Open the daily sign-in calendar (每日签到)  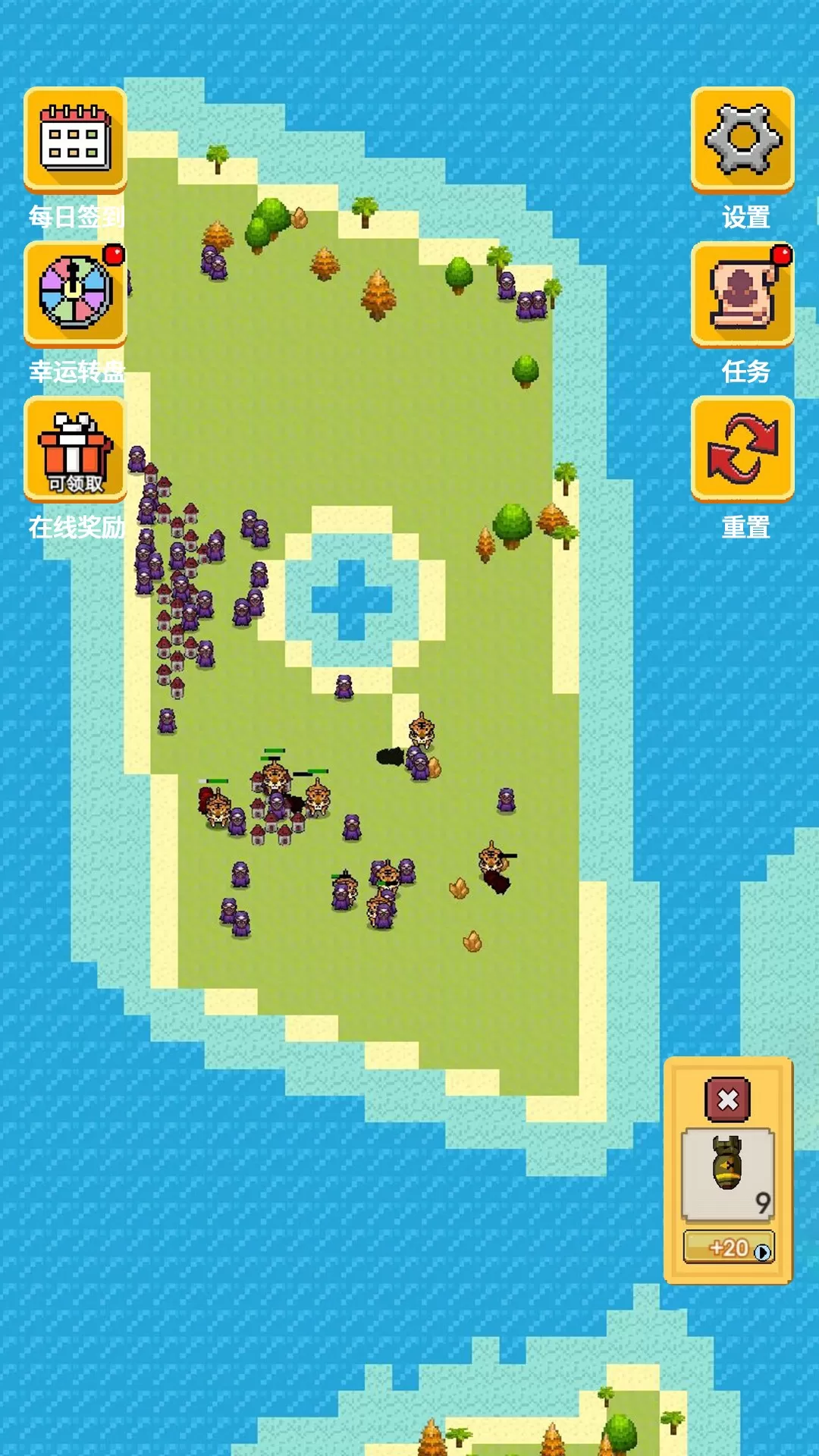[75, 140]
